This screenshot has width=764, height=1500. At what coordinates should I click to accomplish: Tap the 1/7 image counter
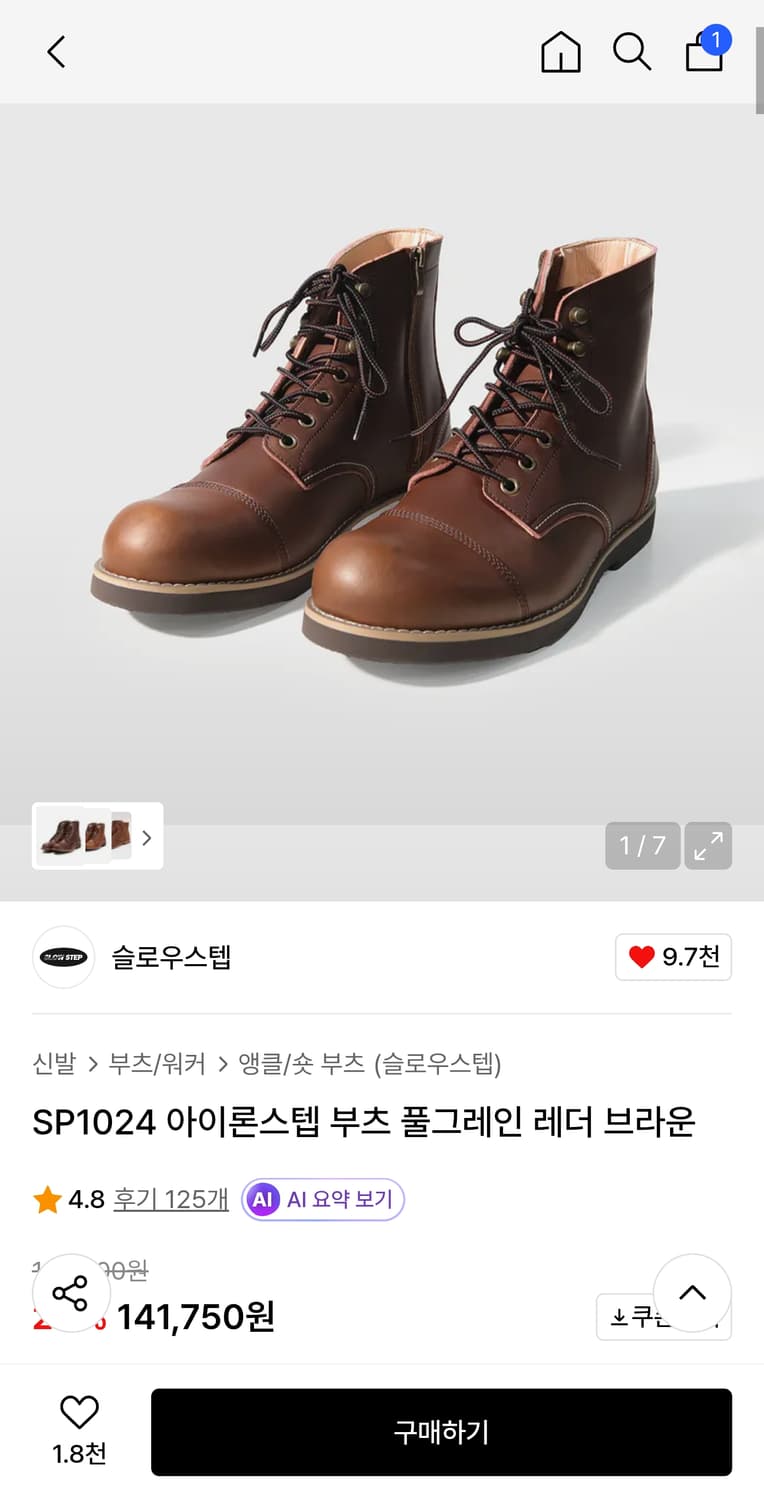click(642, 845)
